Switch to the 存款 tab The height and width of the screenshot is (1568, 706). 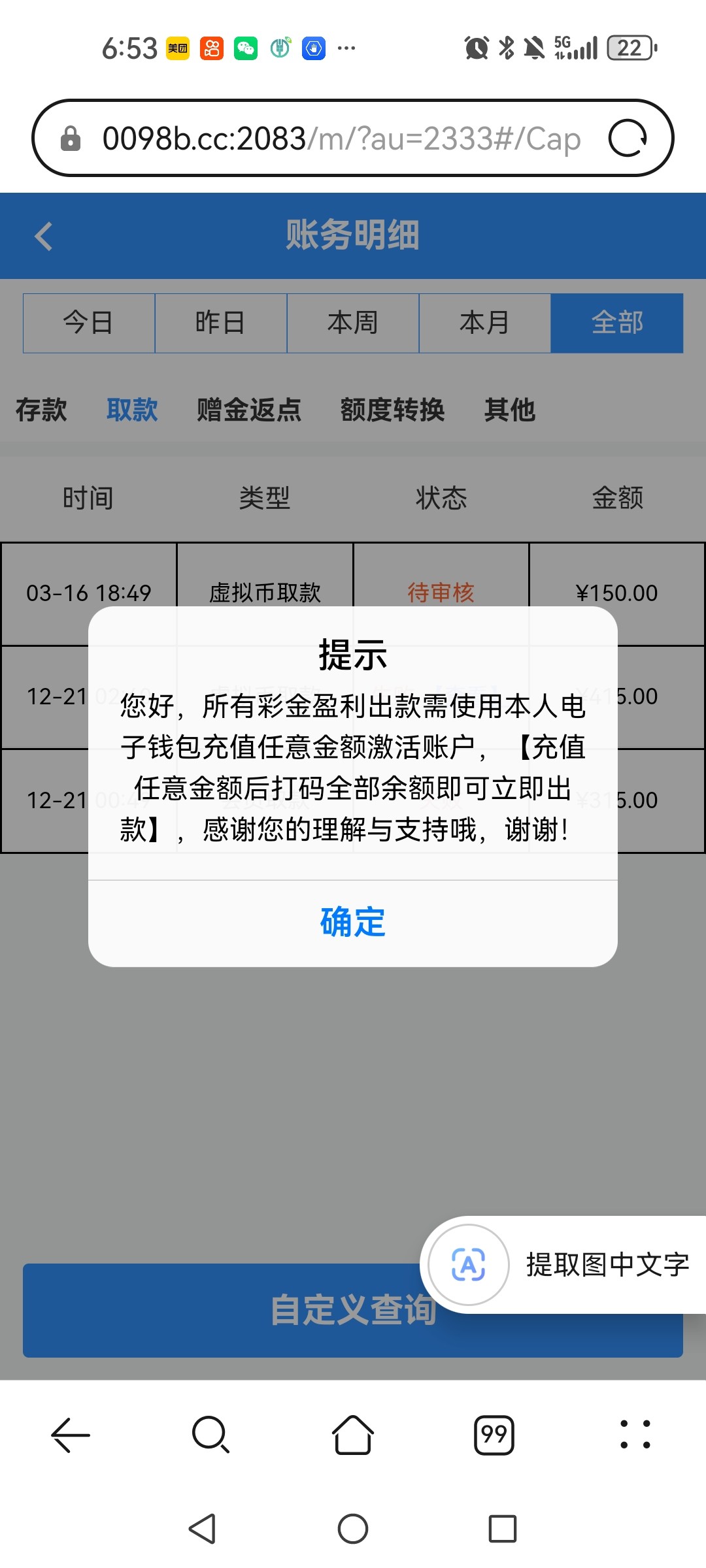tap(41, 410)
